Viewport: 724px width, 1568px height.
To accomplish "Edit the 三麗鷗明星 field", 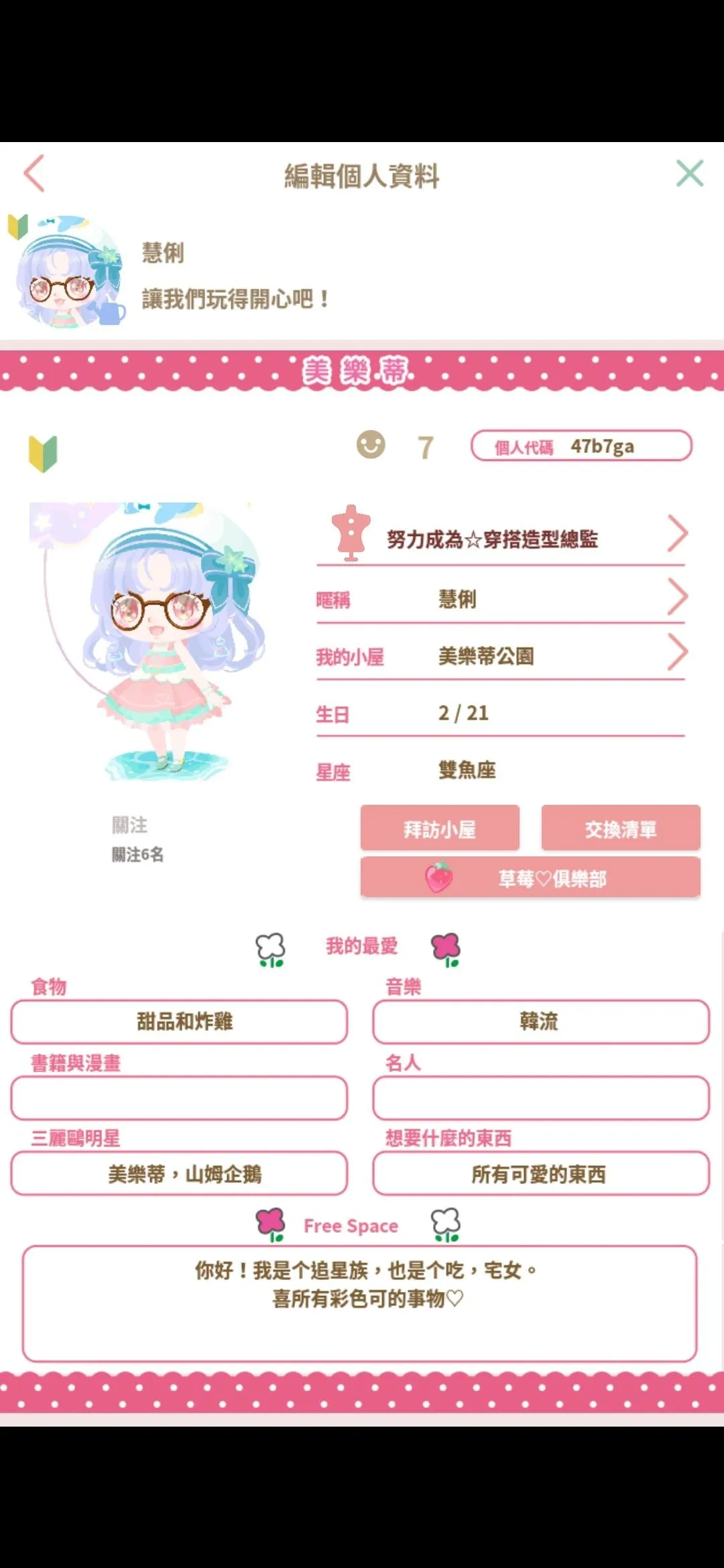I will (179, 1174).
